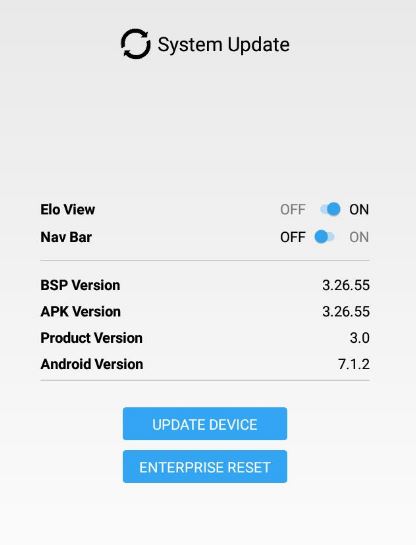This screenshot has height=545, width=416.
Task: Tap the Update Device button
Action: pyautogui.click(x=205, y=424)
